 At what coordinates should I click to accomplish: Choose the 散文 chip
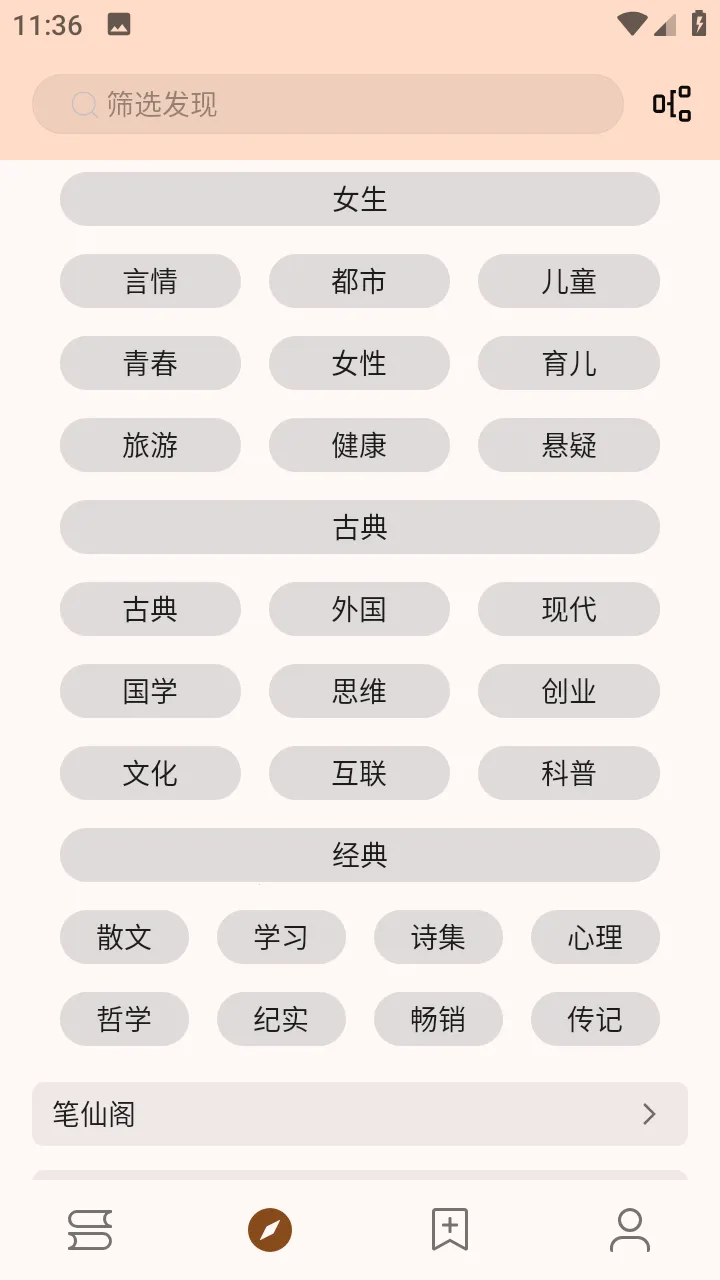pos(124,937)
